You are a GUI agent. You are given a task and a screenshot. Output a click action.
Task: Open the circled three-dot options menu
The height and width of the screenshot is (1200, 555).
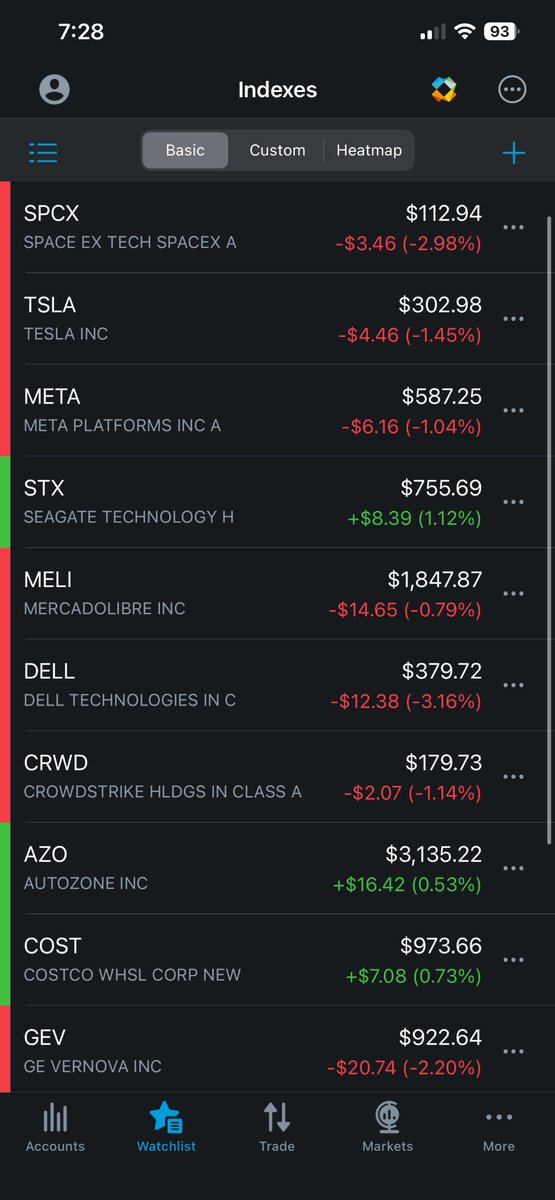pos(512,90)
